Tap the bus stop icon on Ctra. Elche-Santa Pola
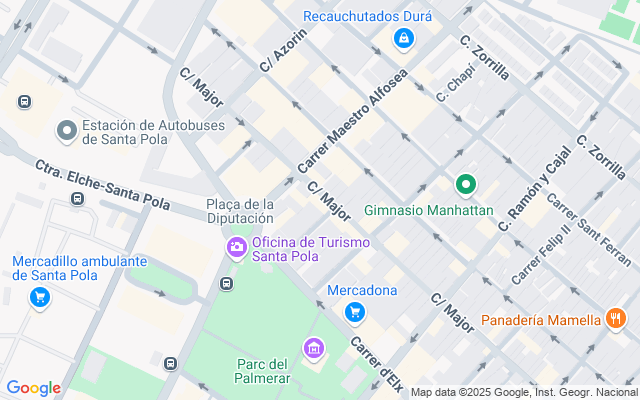640x400 pixels. tap(77, 199)
